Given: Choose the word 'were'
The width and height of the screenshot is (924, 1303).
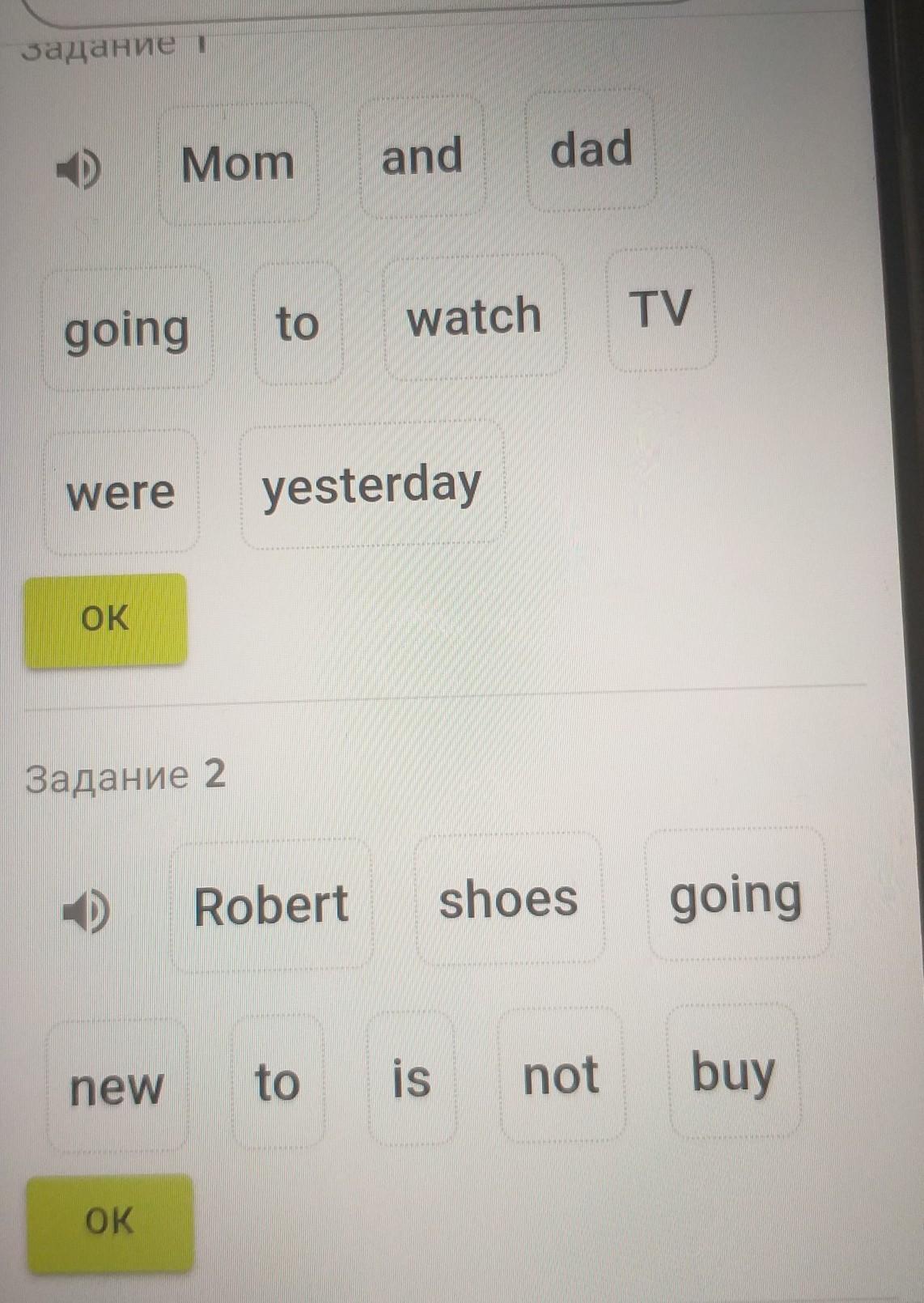Looking at the screenshot, I should pos(121,492).
